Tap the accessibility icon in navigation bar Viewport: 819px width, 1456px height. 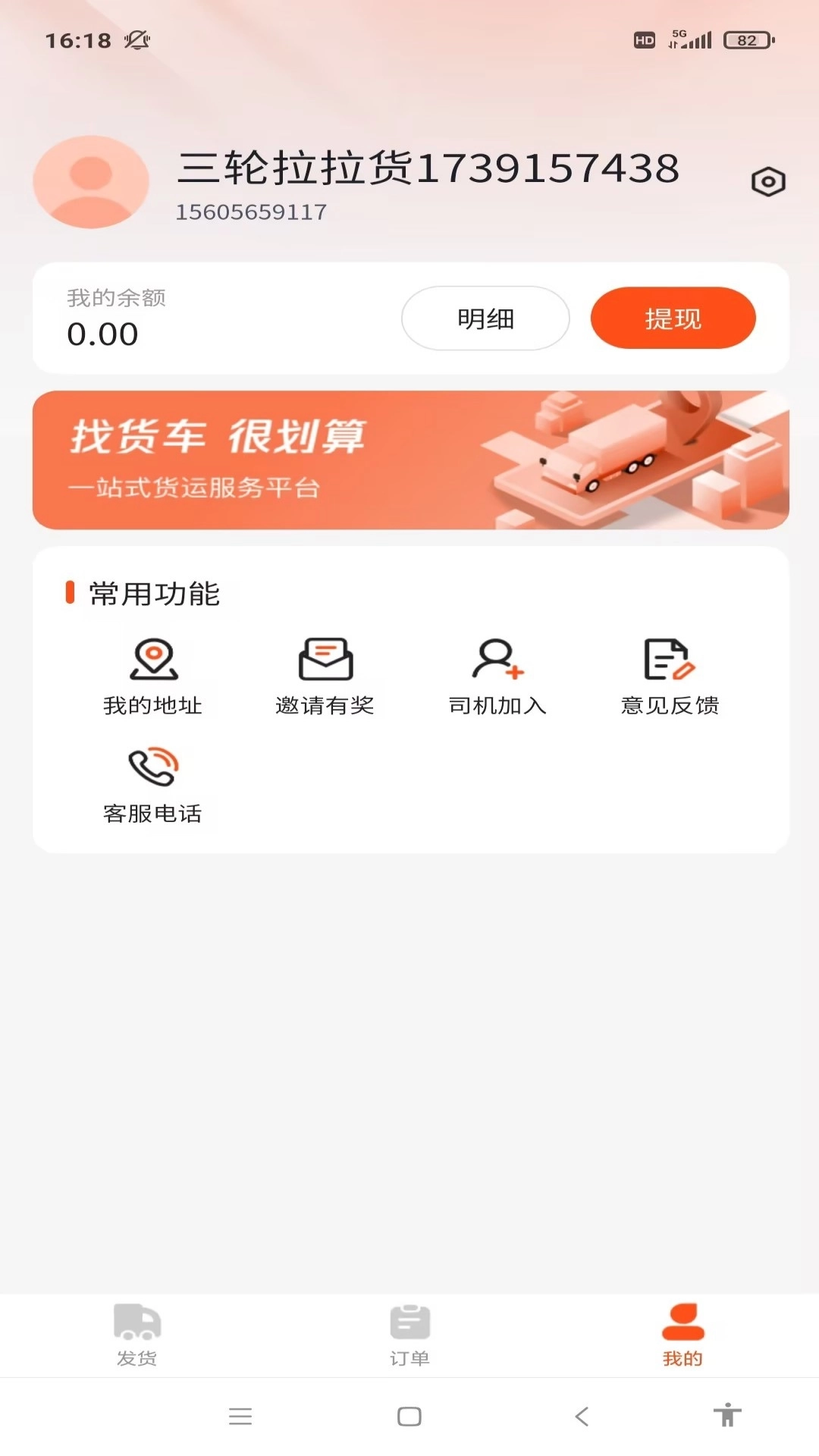click(729, 1415)
